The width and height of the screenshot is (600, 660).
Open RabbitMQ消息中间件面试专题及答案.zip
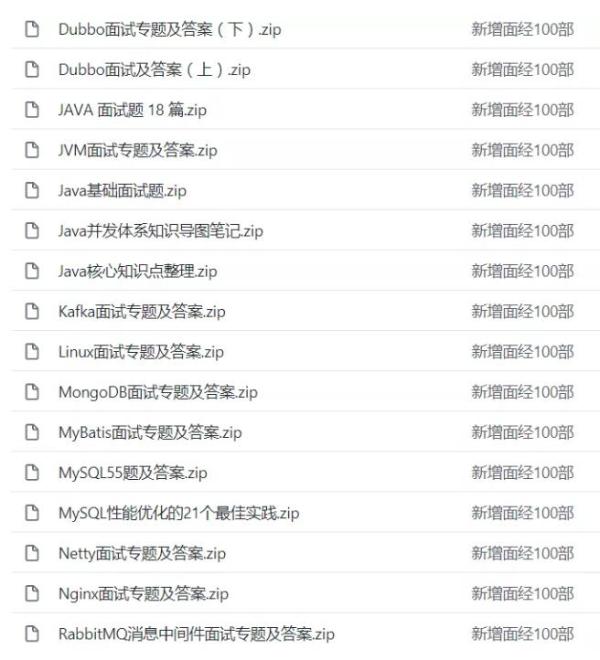tap(195, 634)
